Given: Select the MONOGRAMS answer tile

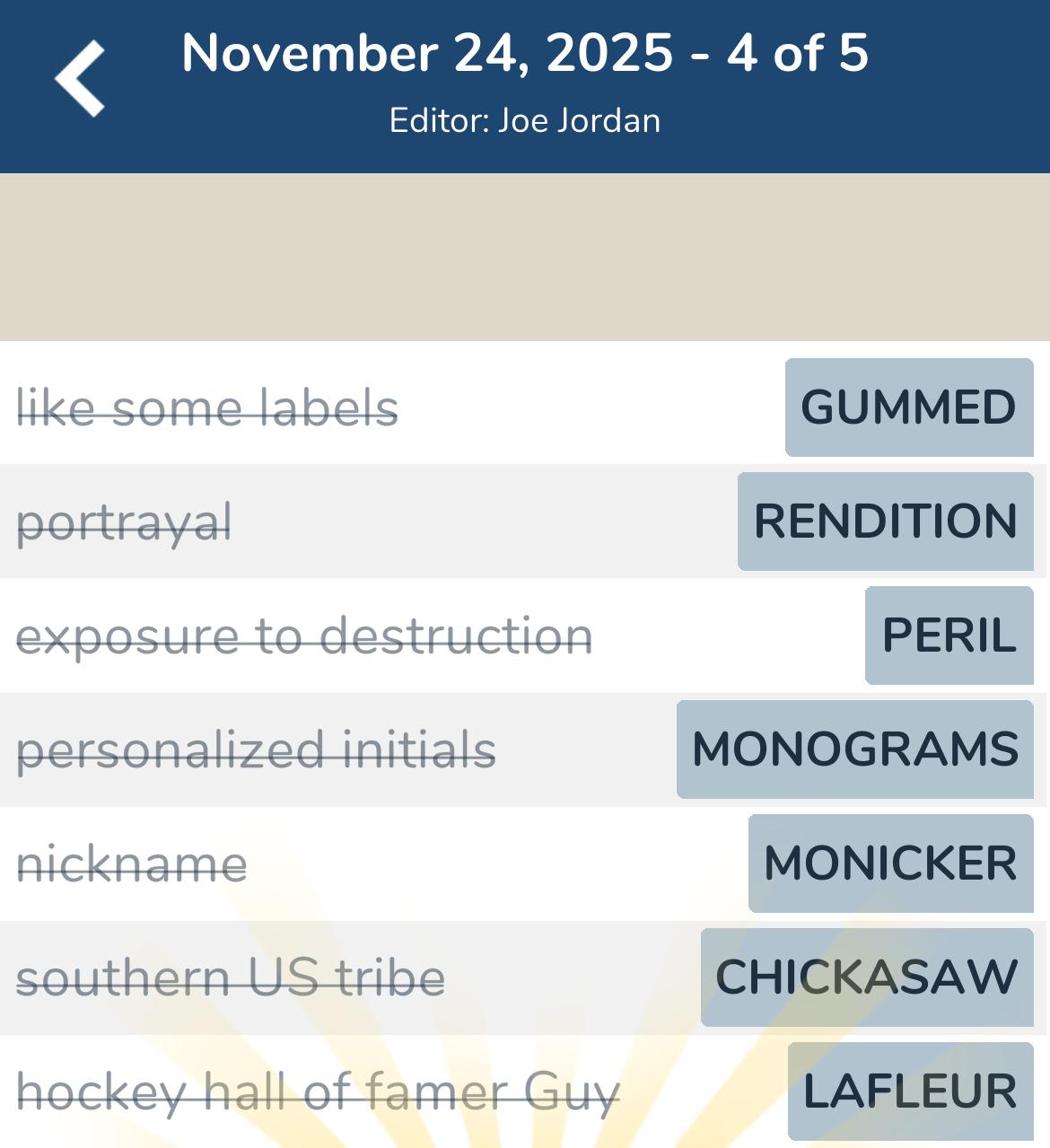Looking at the screenshot, I should coord(853,749).
